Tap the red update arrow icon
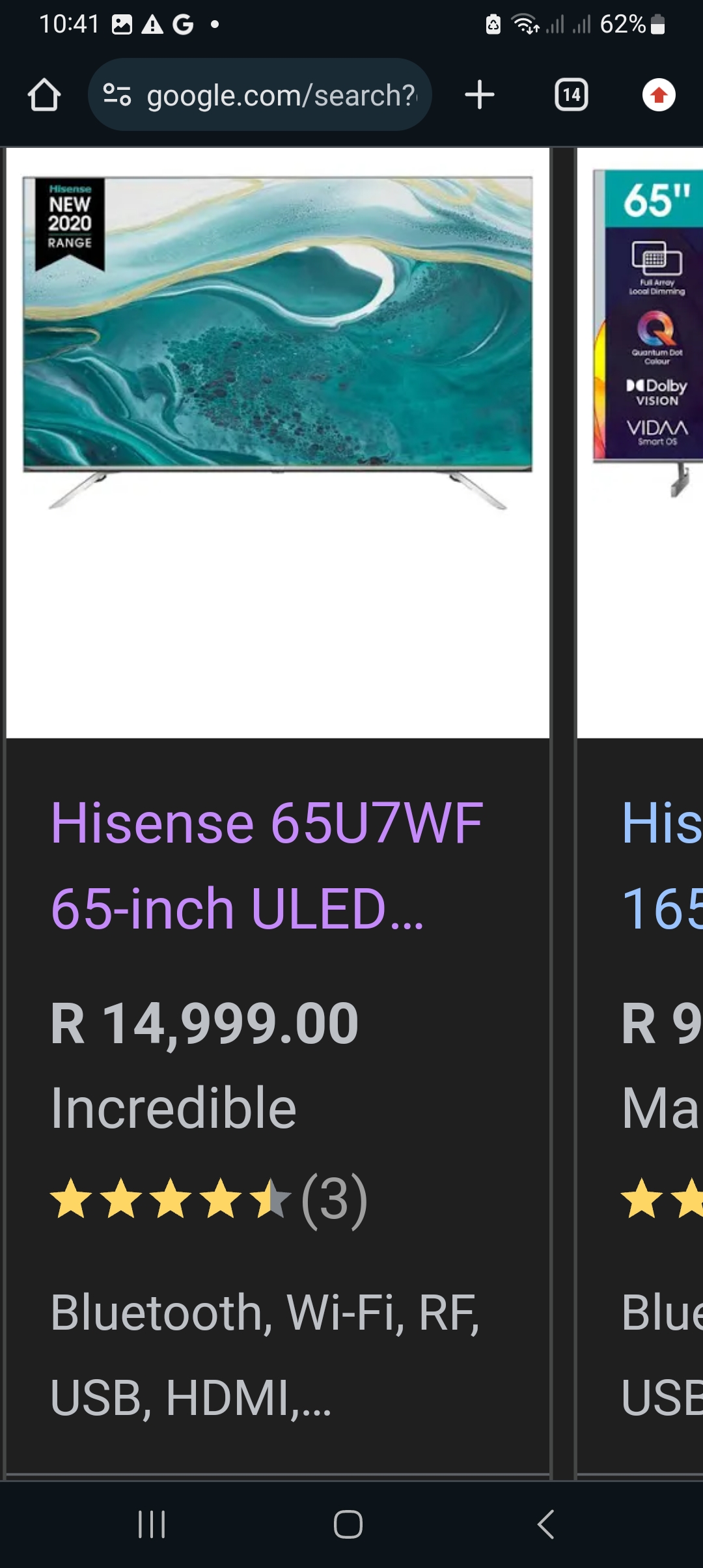The height and width of the screenshot is (1568, 703). [x=659, y=95]
